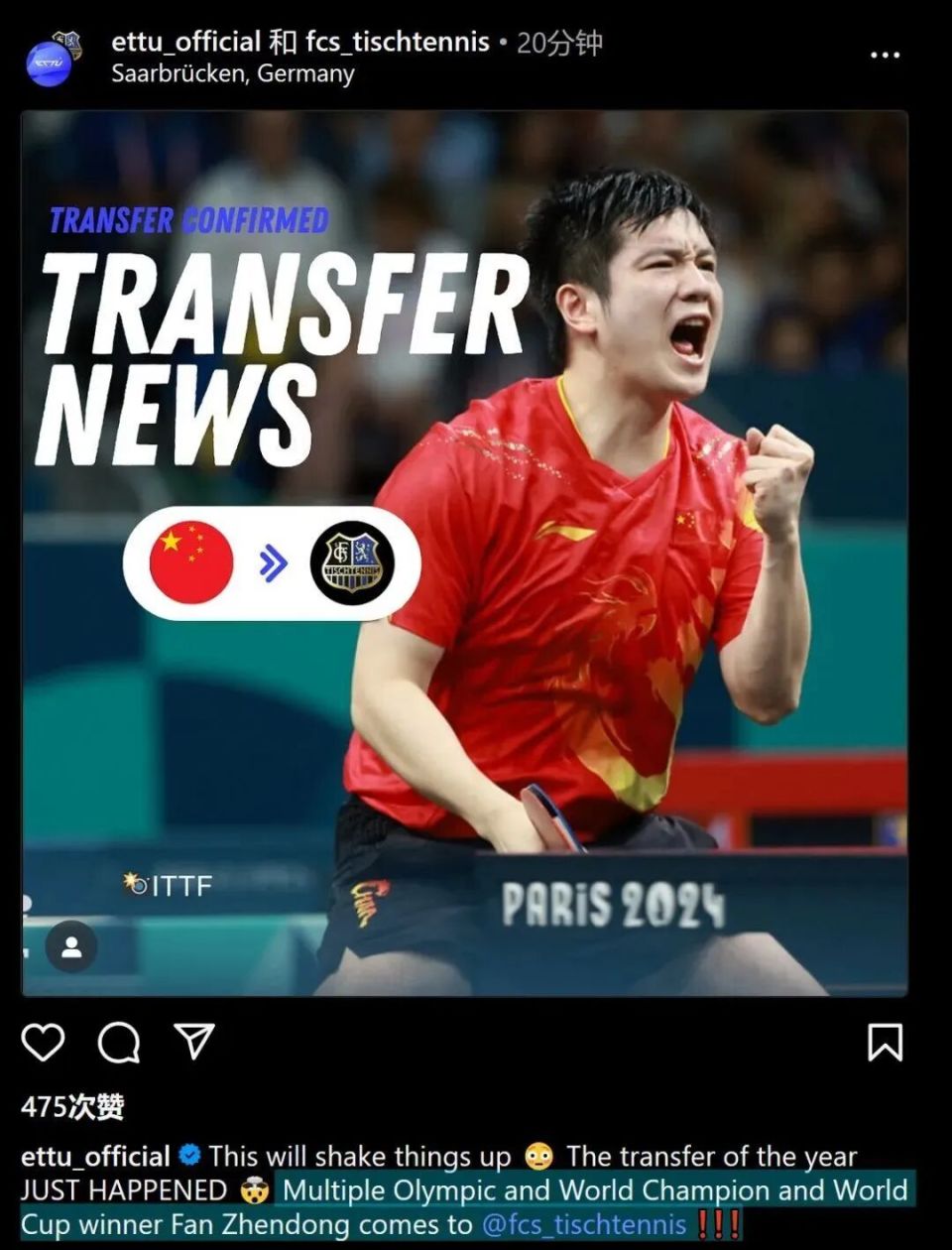Open the comments on this post
The height and width of the screenshot is (1250, 952).
pyautogui.click(x=118, y=1043)
